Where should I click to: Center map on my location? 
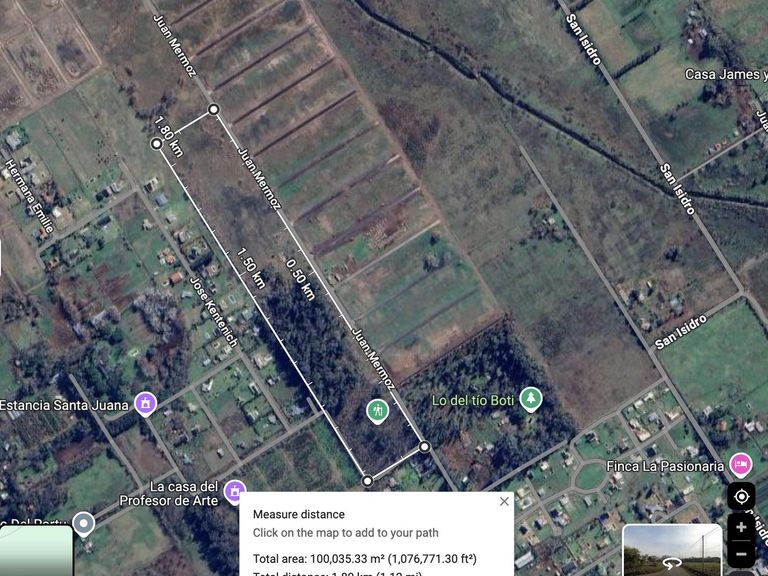(741, 497)
